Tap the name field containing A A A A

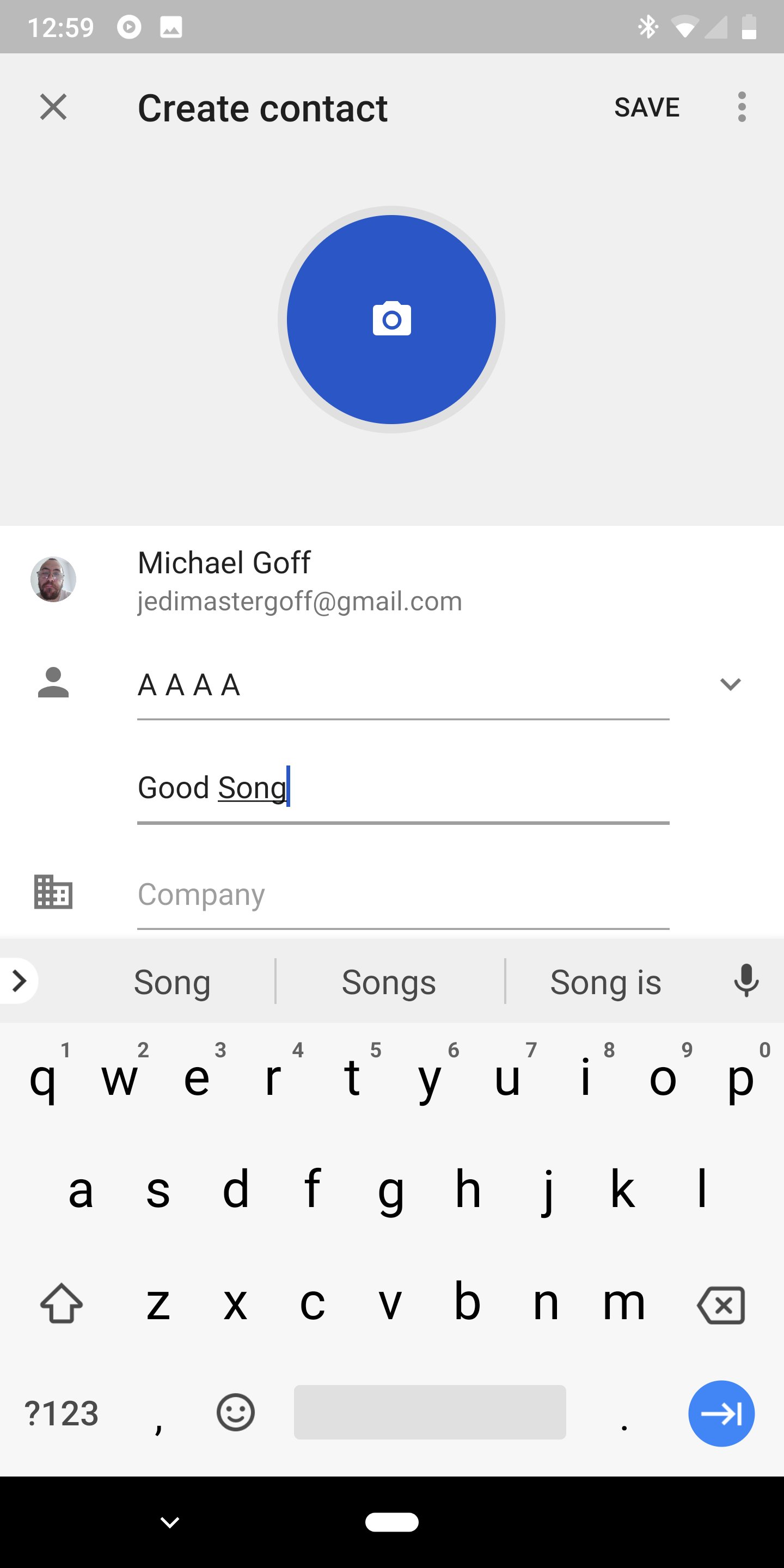point(402,685)
